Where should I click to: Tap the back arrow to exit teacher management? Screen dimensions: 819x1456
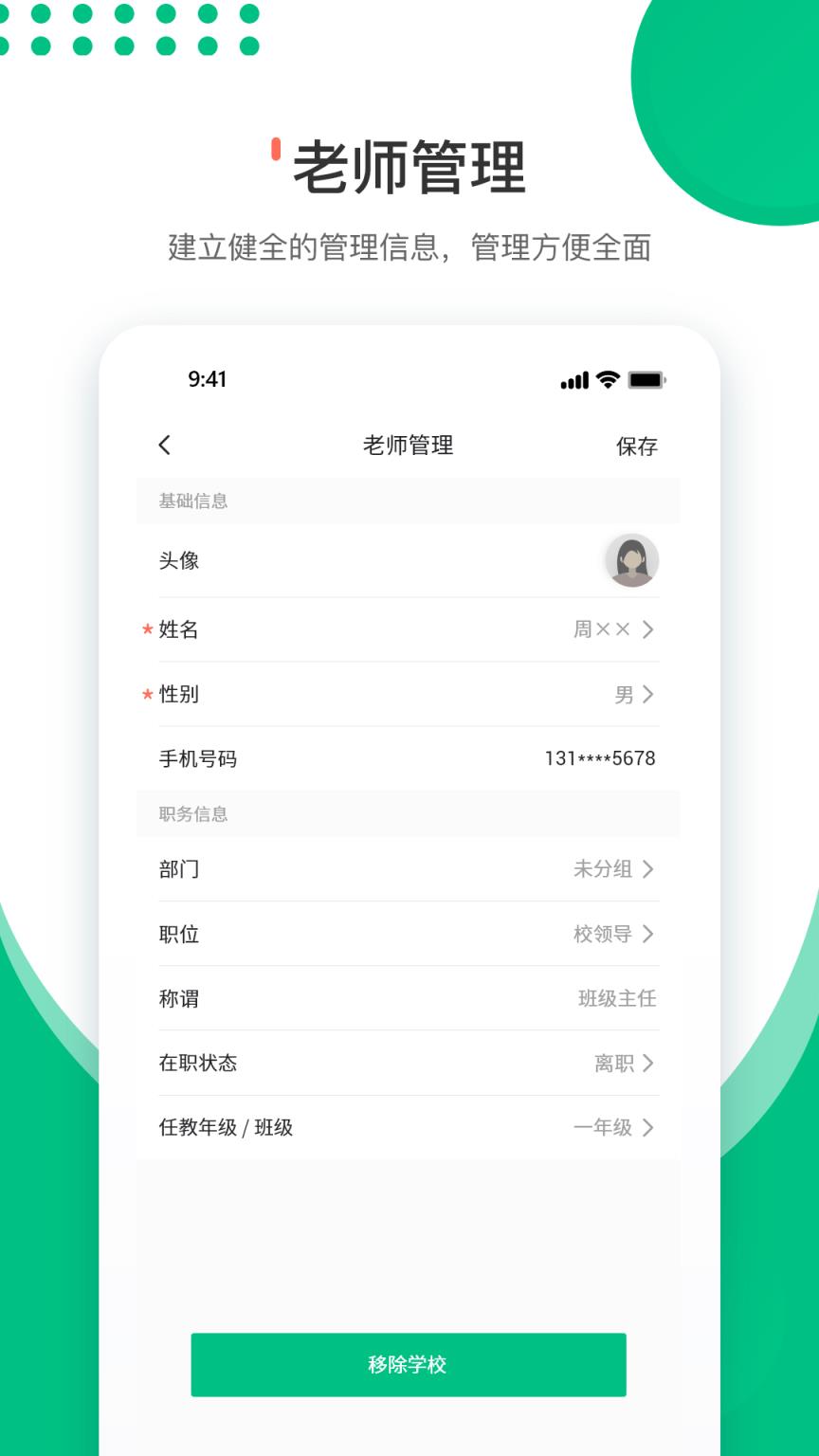click(165, 445)
